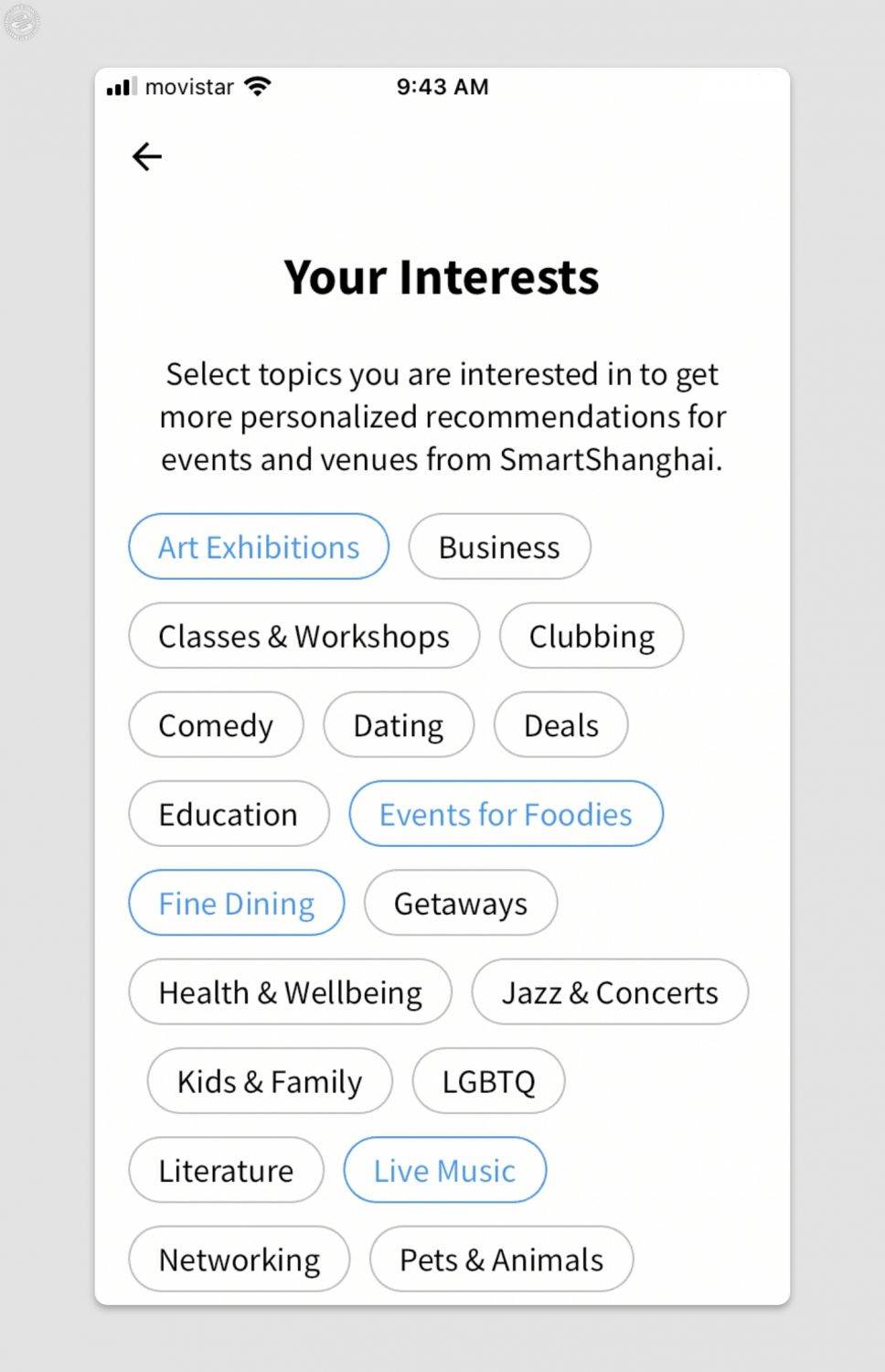This screenshot has height=1372, width=885.
Task: Enable the Getaways topic
Action: 460,903
